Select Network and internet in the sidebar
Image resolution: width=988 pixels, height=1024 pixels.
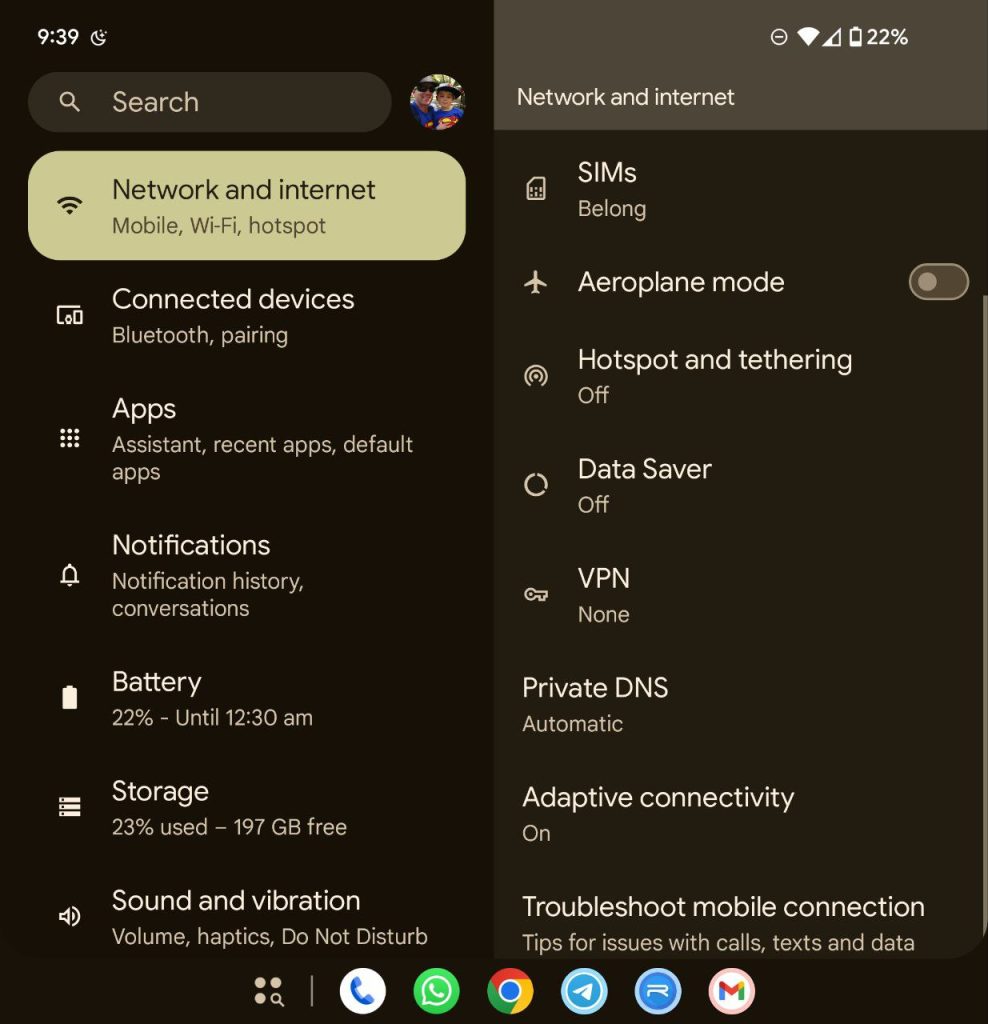click(x=246, y=206)
